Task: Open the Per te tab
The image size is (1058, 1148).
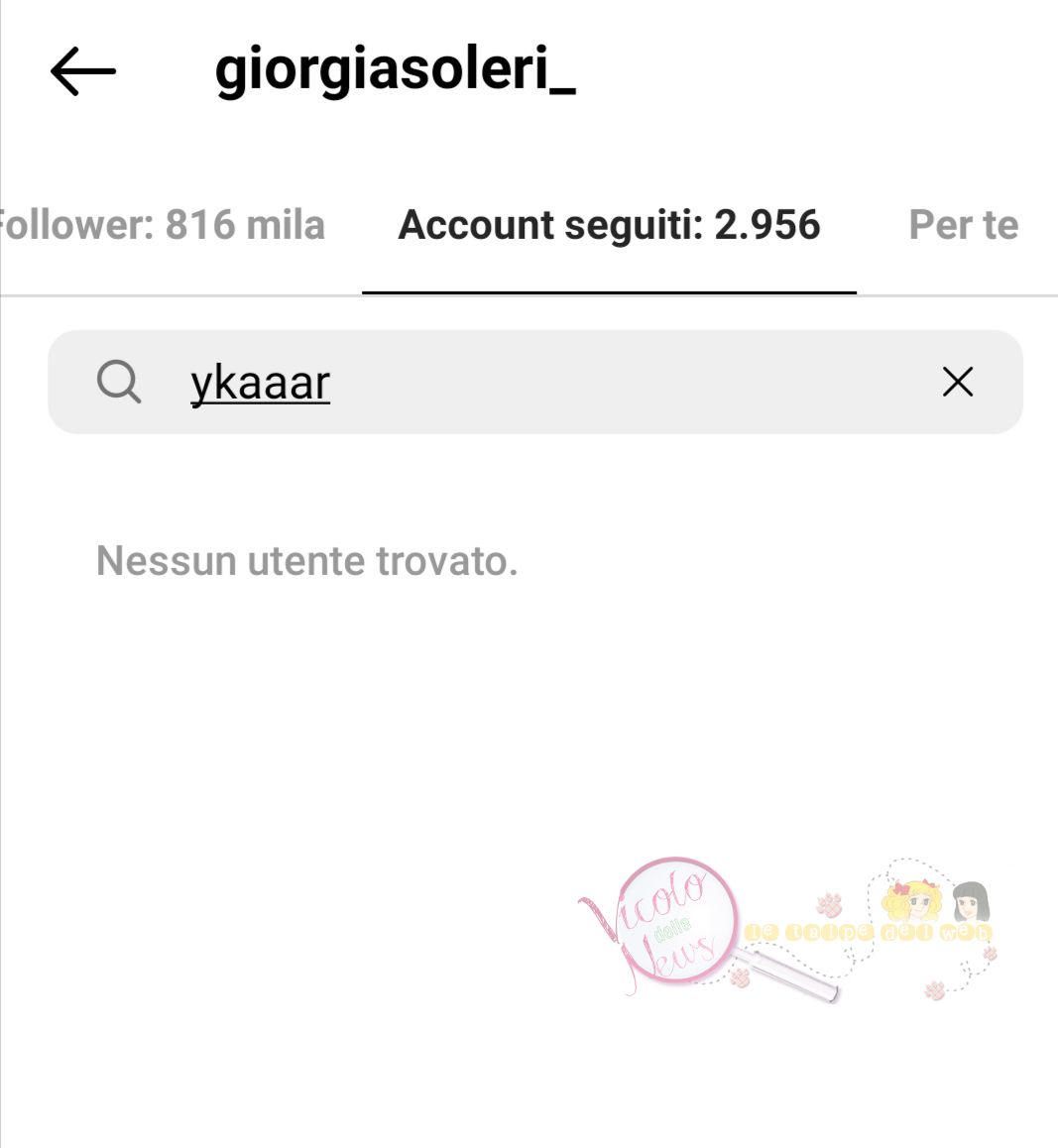Action: (x=963, y=225)
